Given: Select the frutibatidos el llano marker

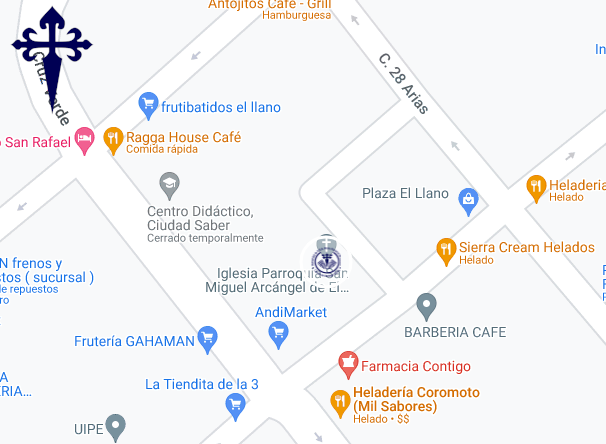Looking at the screenshot, I should click(148, 104).
